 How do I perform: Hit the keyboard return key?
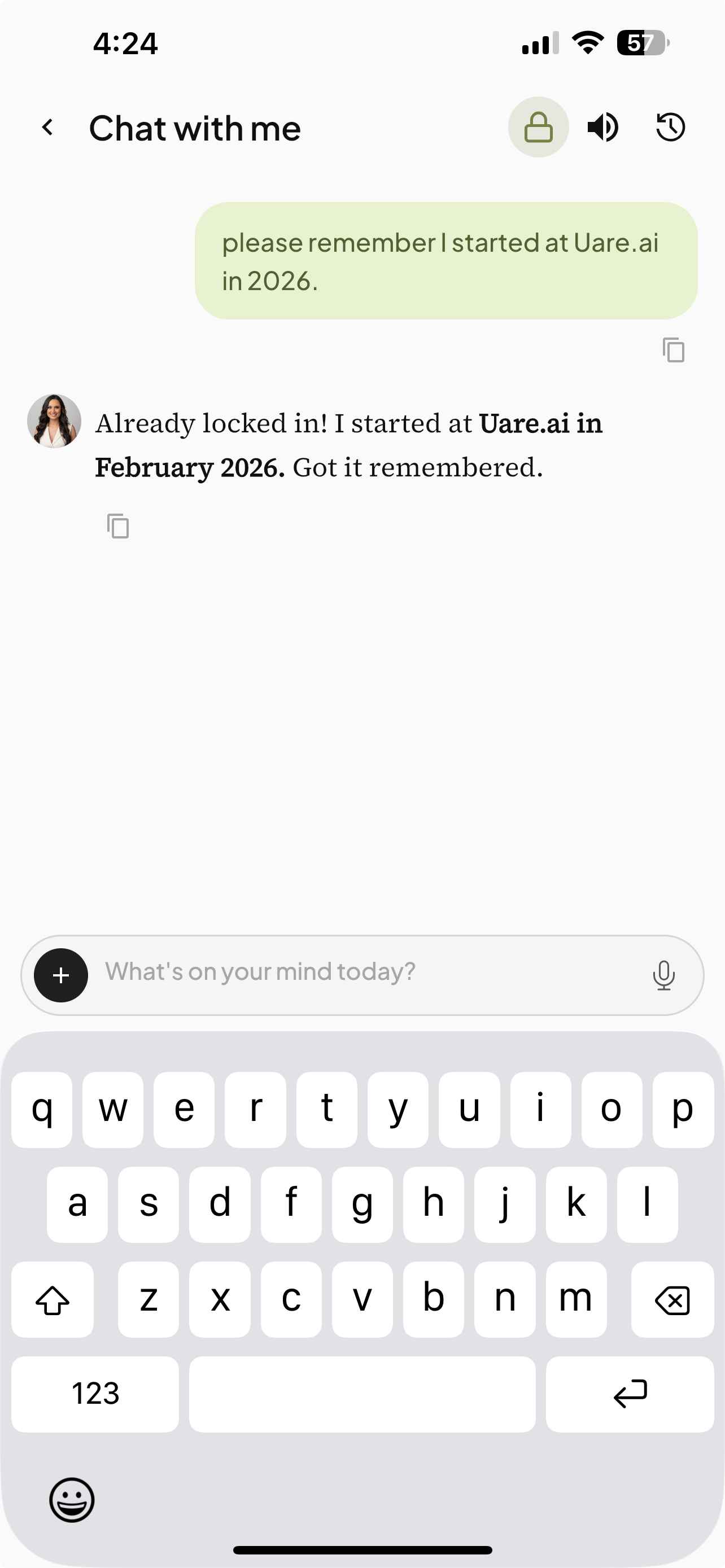coord(630,1394)
